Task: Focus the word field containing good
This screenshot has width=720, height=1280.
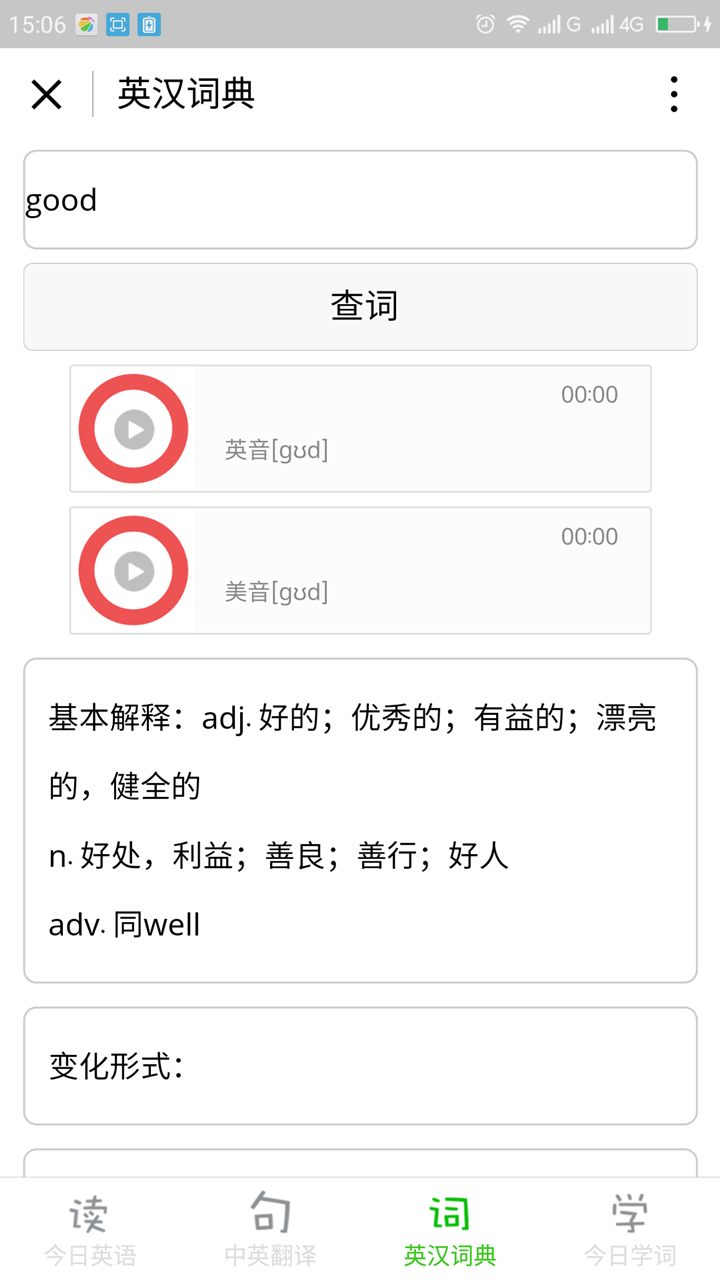Action: tap(360, 200)
